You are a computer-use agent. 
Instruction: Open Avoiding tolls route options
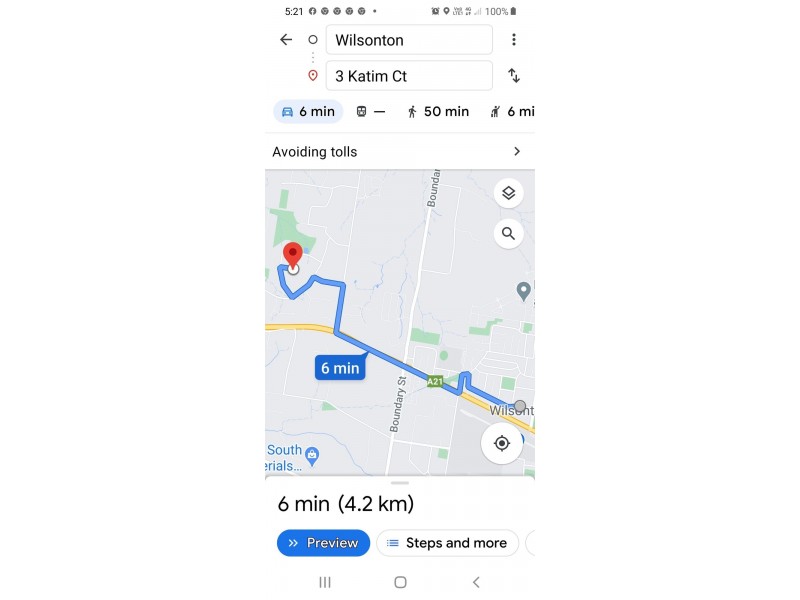click(x=400, y=152)
